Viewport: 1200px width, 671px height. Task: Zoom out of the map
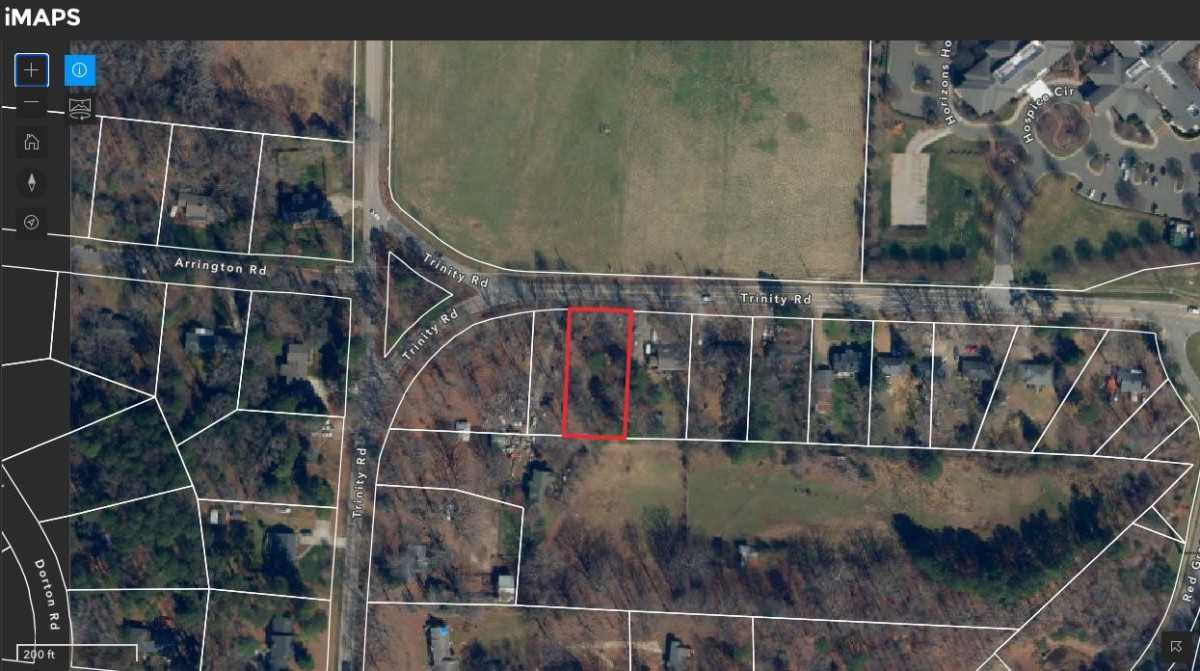coord(32,103)
